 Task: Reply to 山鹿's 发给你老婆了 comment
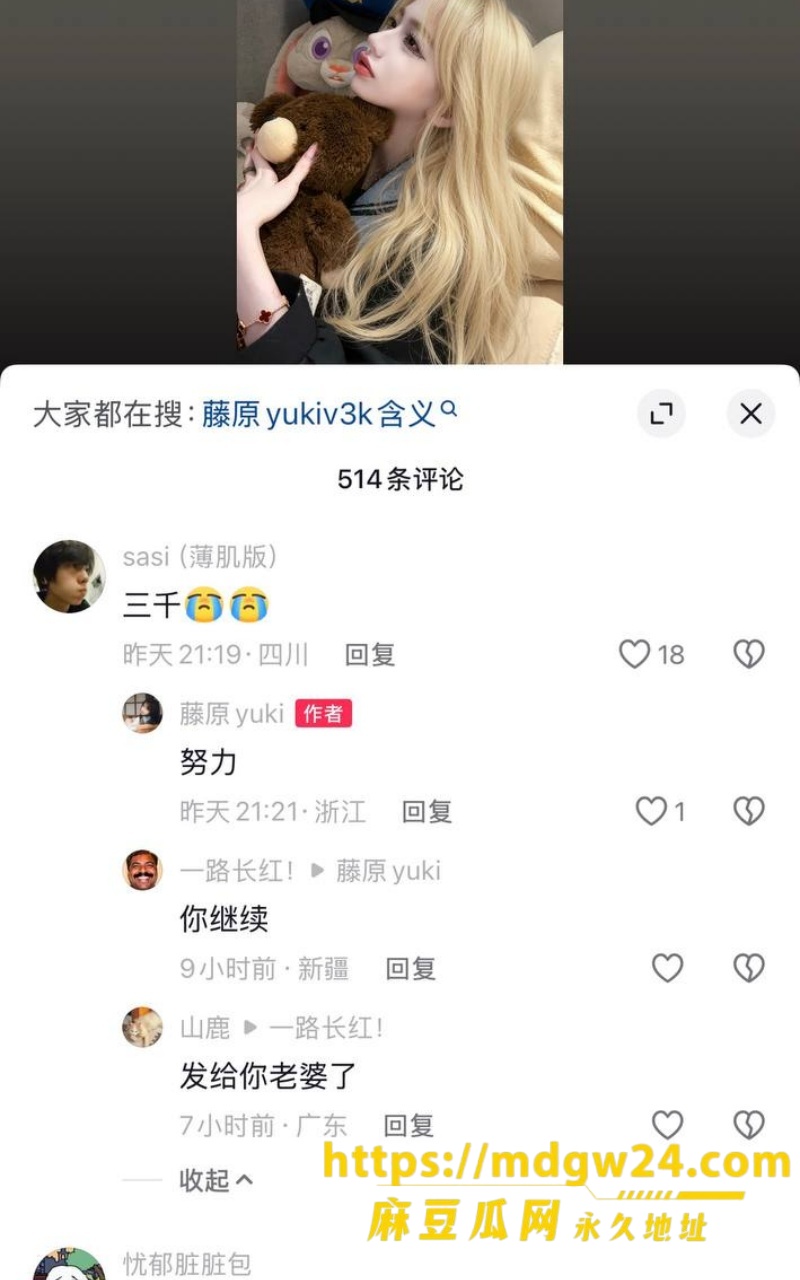point(409,1125)
